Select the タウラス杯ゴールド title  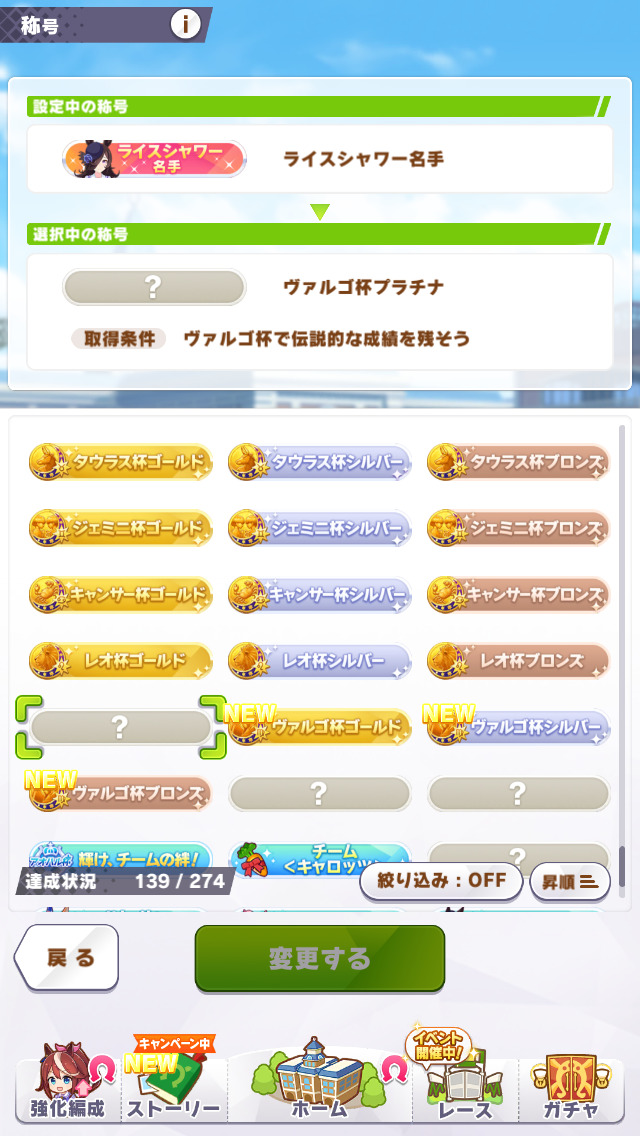[120, 462]
